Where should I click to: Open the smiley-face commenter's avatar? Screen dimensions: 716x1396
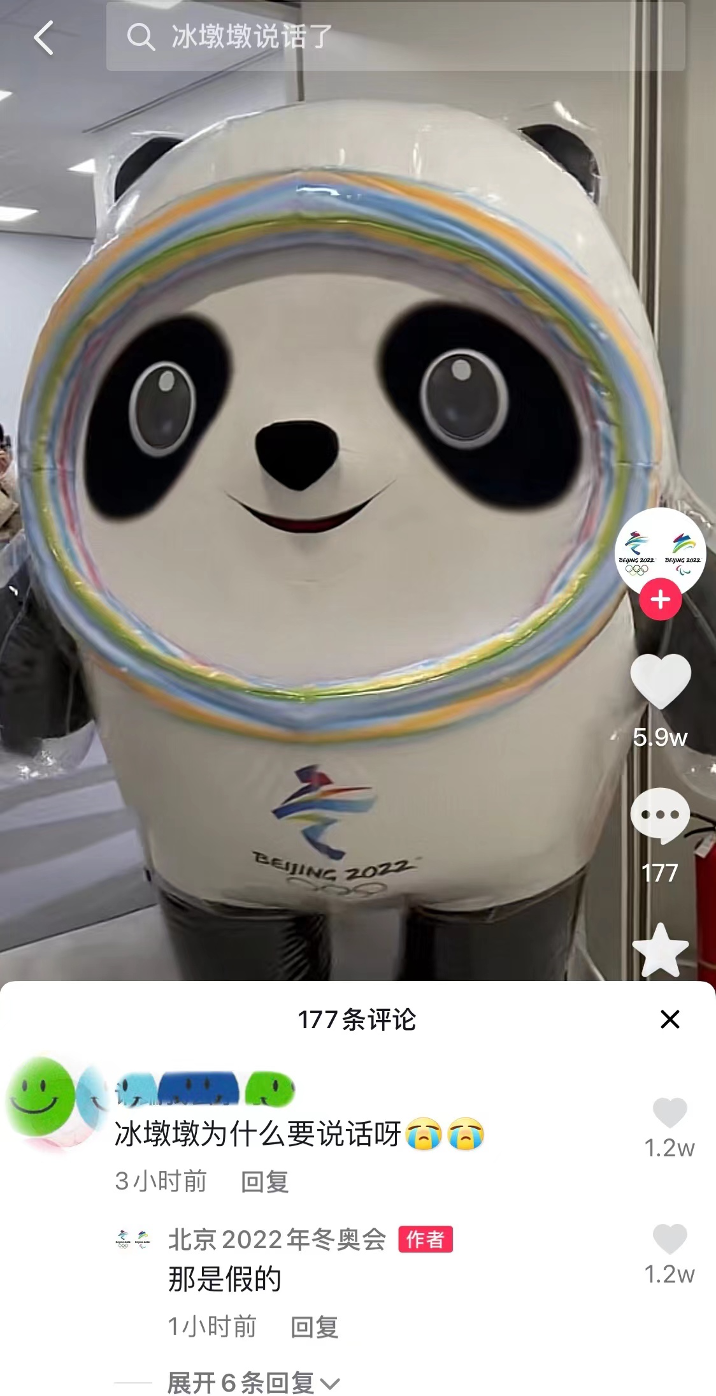click(42, 1100)
